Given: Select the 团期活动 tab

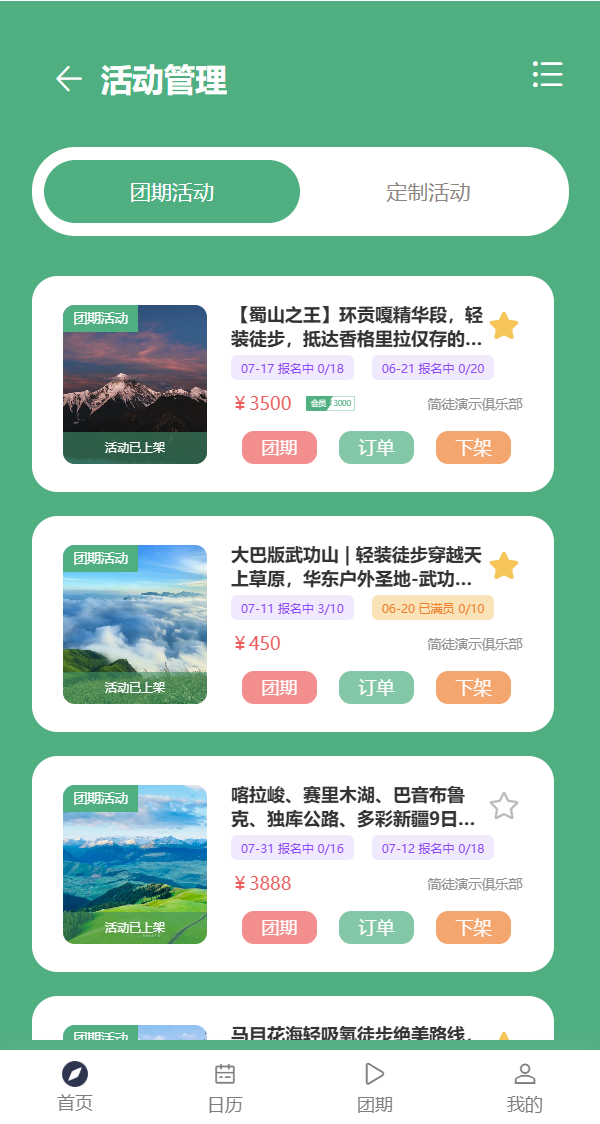Looking at the screenshot, I should click(x=172, y=192).
